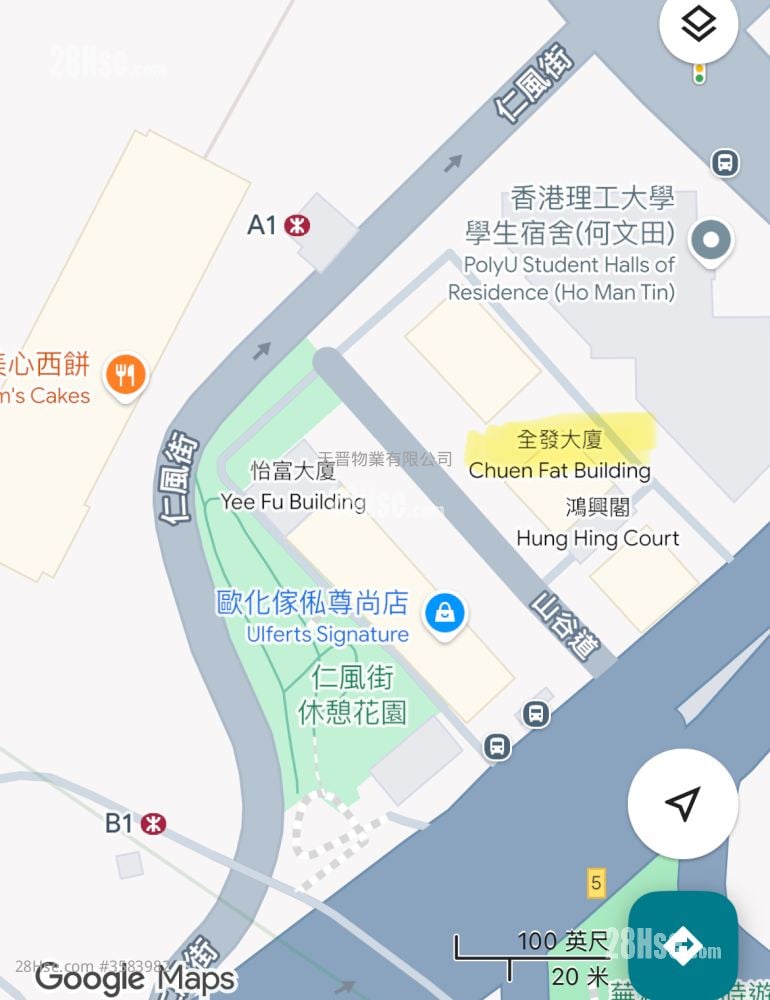Open the bus stop beside the layers button

point(725,162)
